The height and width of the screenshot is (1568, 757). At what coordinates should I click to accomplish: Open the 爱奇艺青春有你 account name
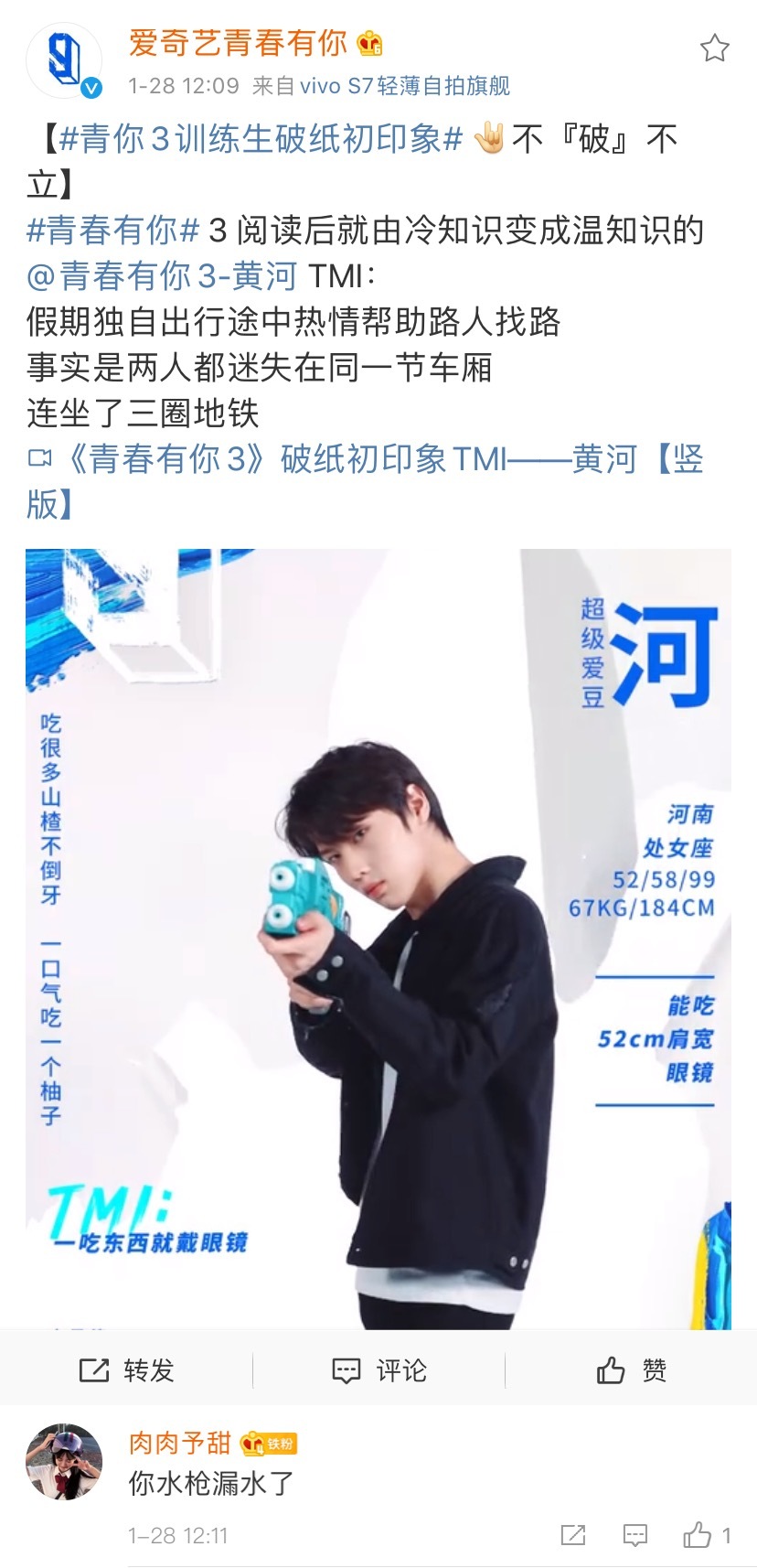(240, 42)
